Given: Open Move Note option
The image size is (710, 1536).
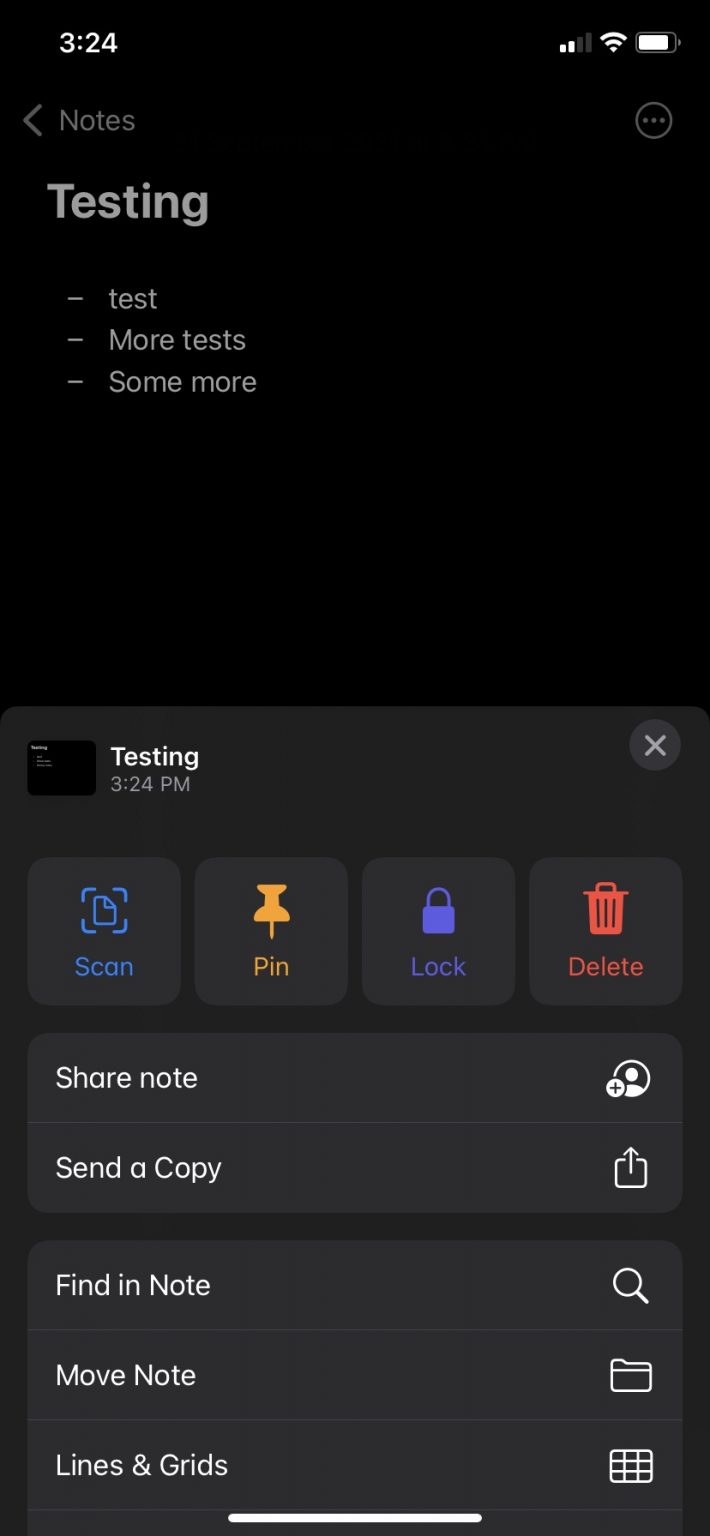Looking at the screenshot, I should (x=354, y=1375).
